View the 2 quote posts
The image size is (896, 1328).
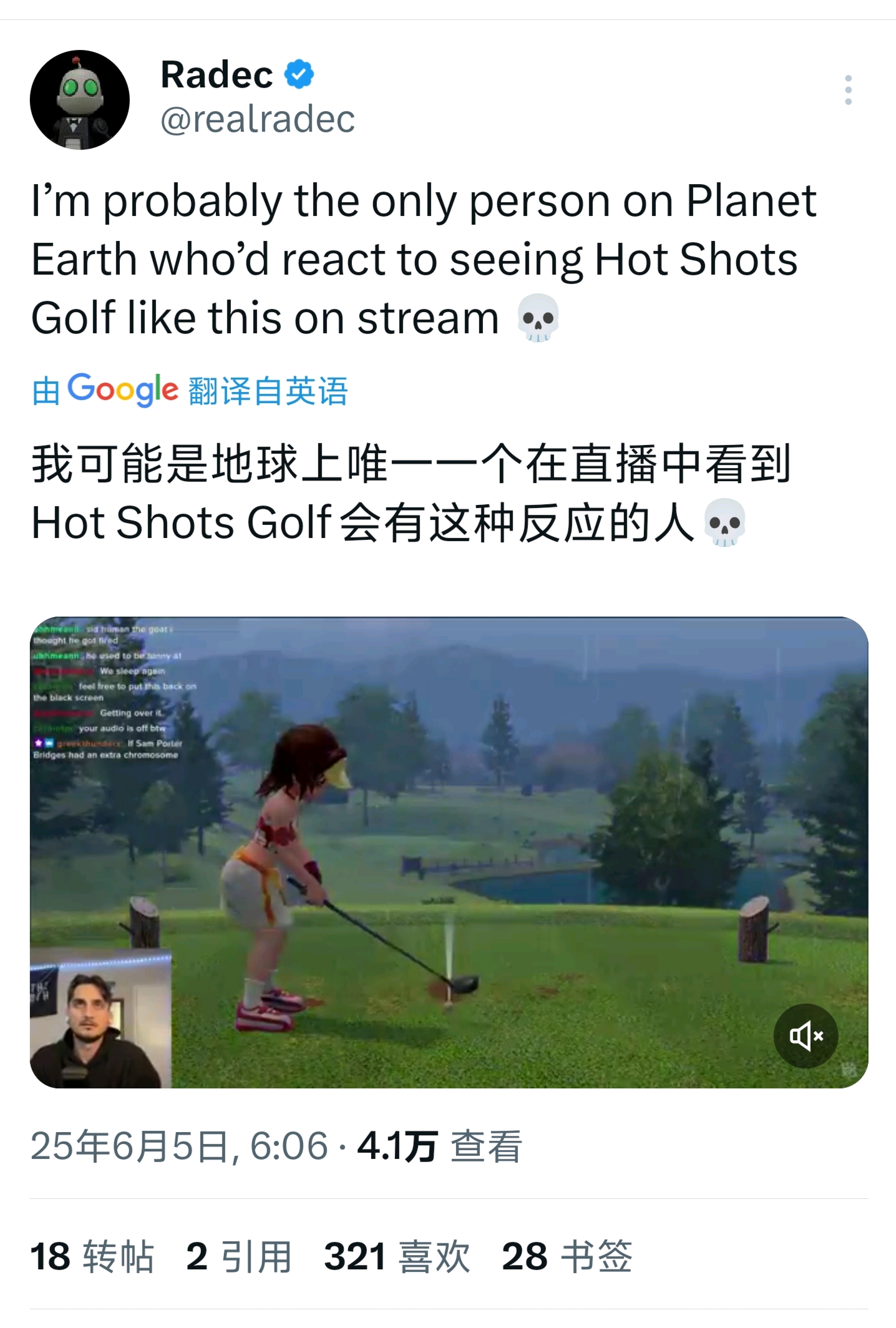click(239, 1256)
